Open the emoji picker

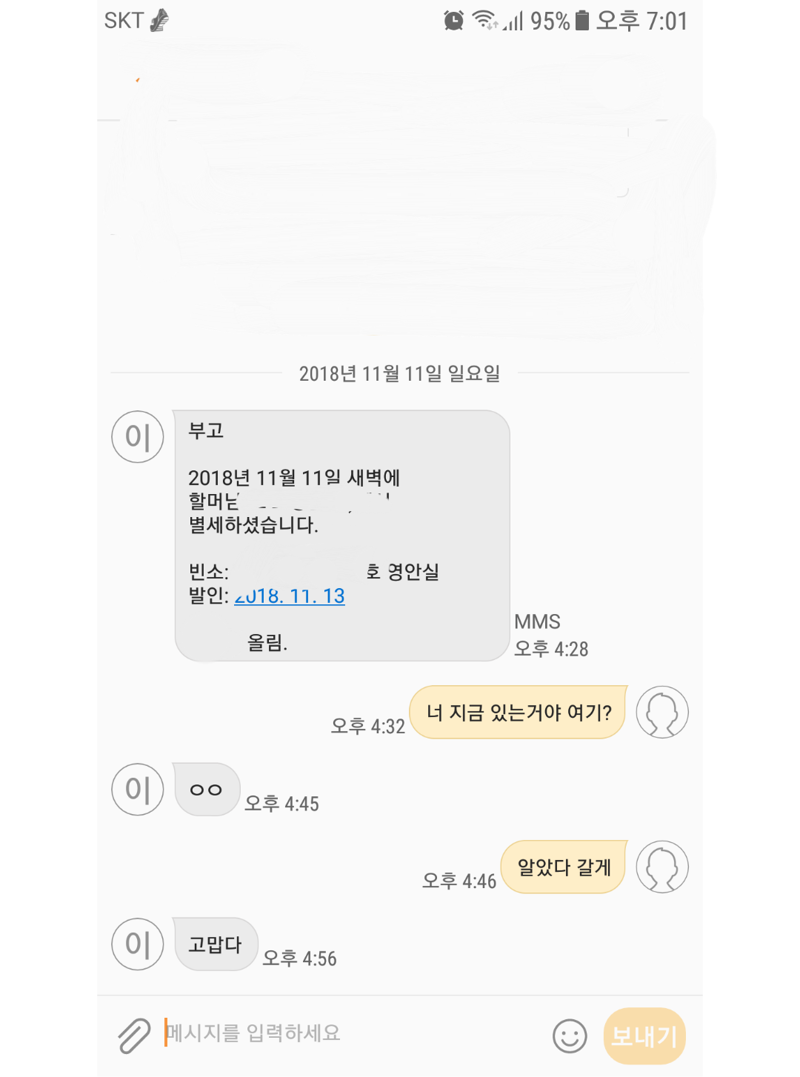570,1035
